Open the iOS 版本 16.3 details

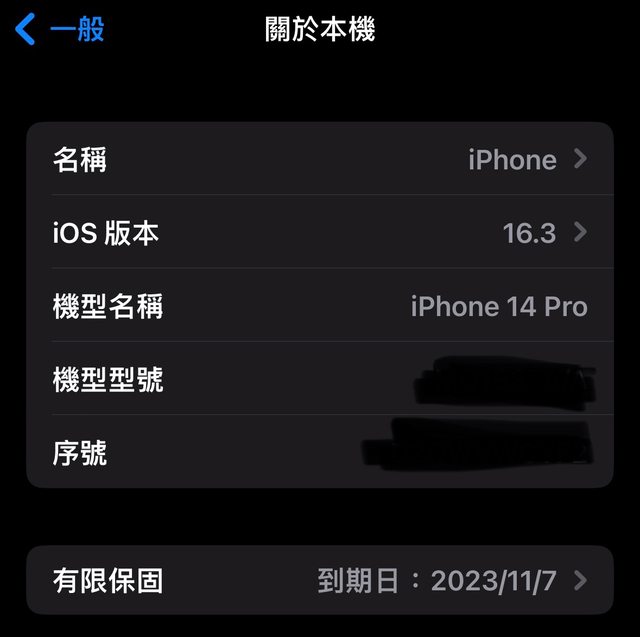pos(319,233)
